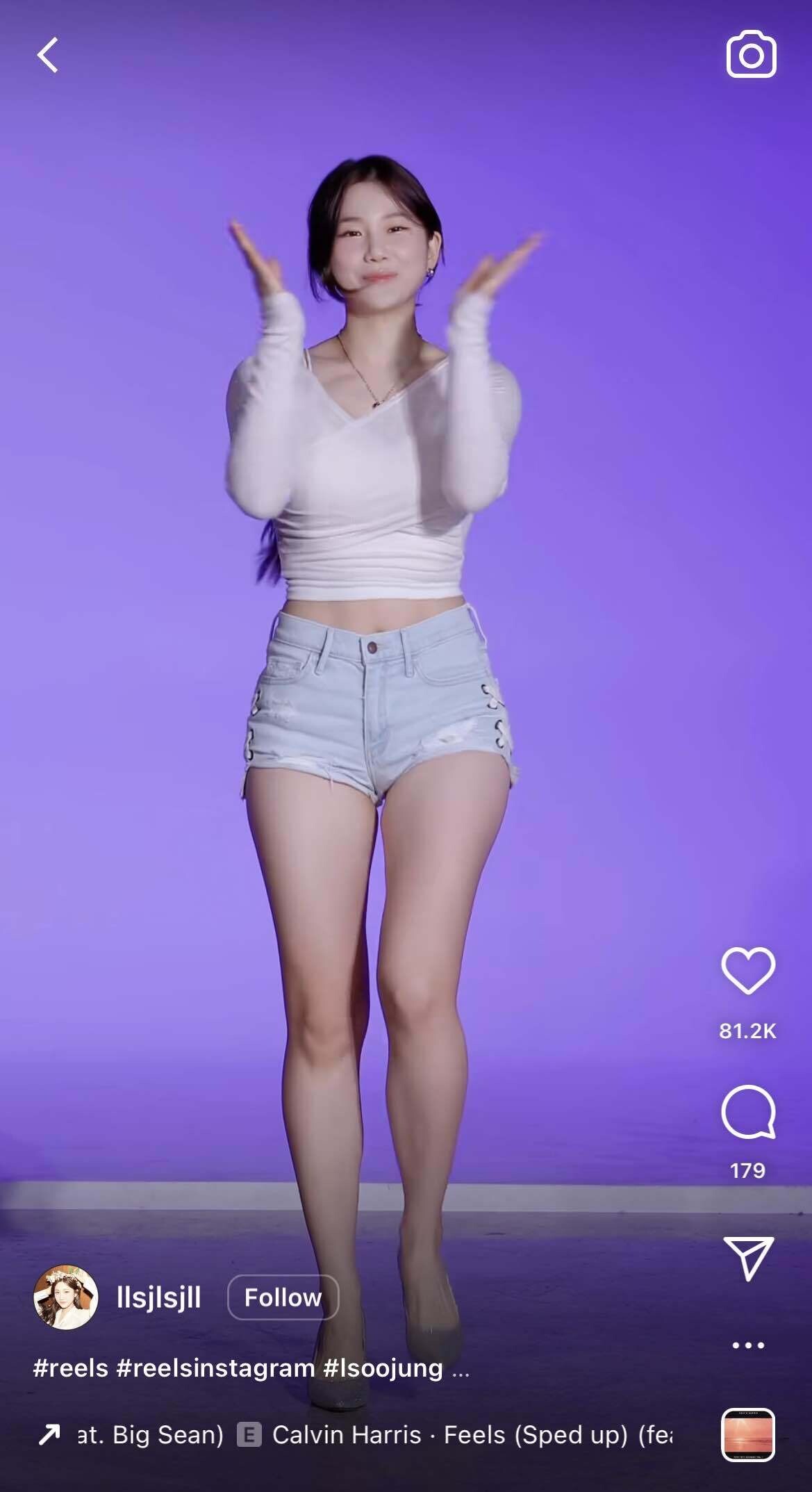Image resolution: width=812 pixels, height=1492 pixels.
Task: Tap the #lsoojung hashtag
Action: [383, 1368]
